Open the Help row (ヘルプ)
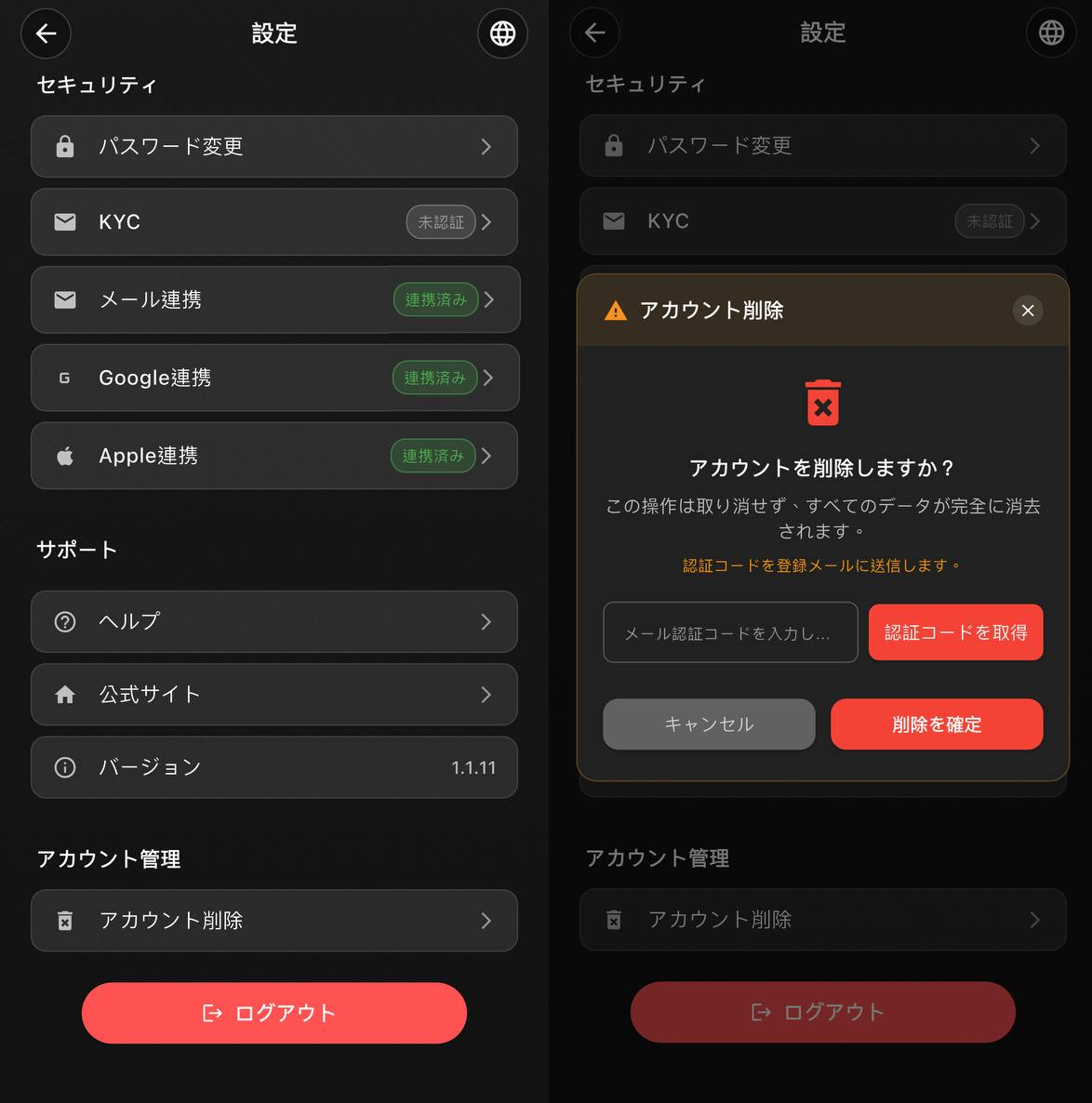 (273, 621)
